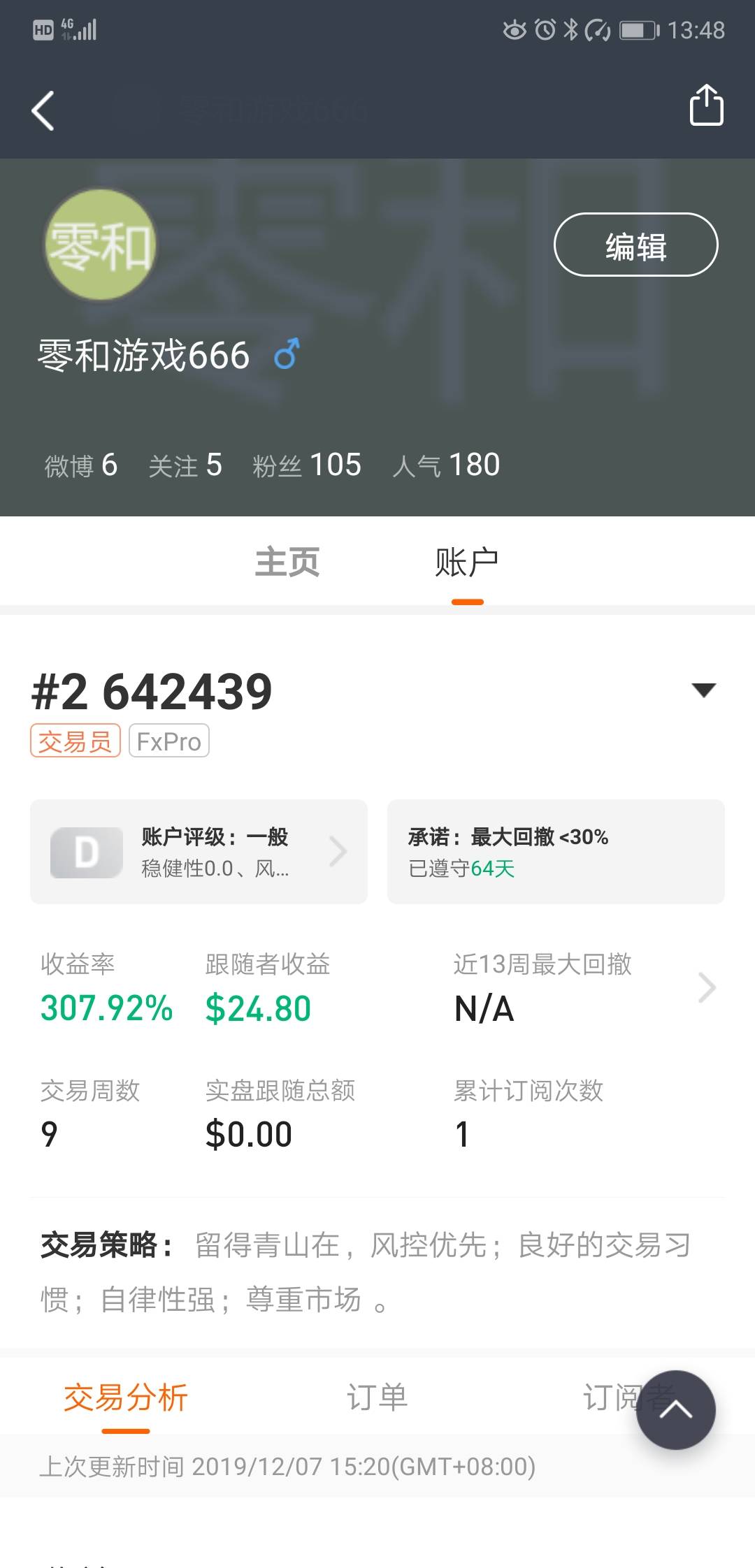
Task: Share this profile via the share icon
Action: (706, 106)
